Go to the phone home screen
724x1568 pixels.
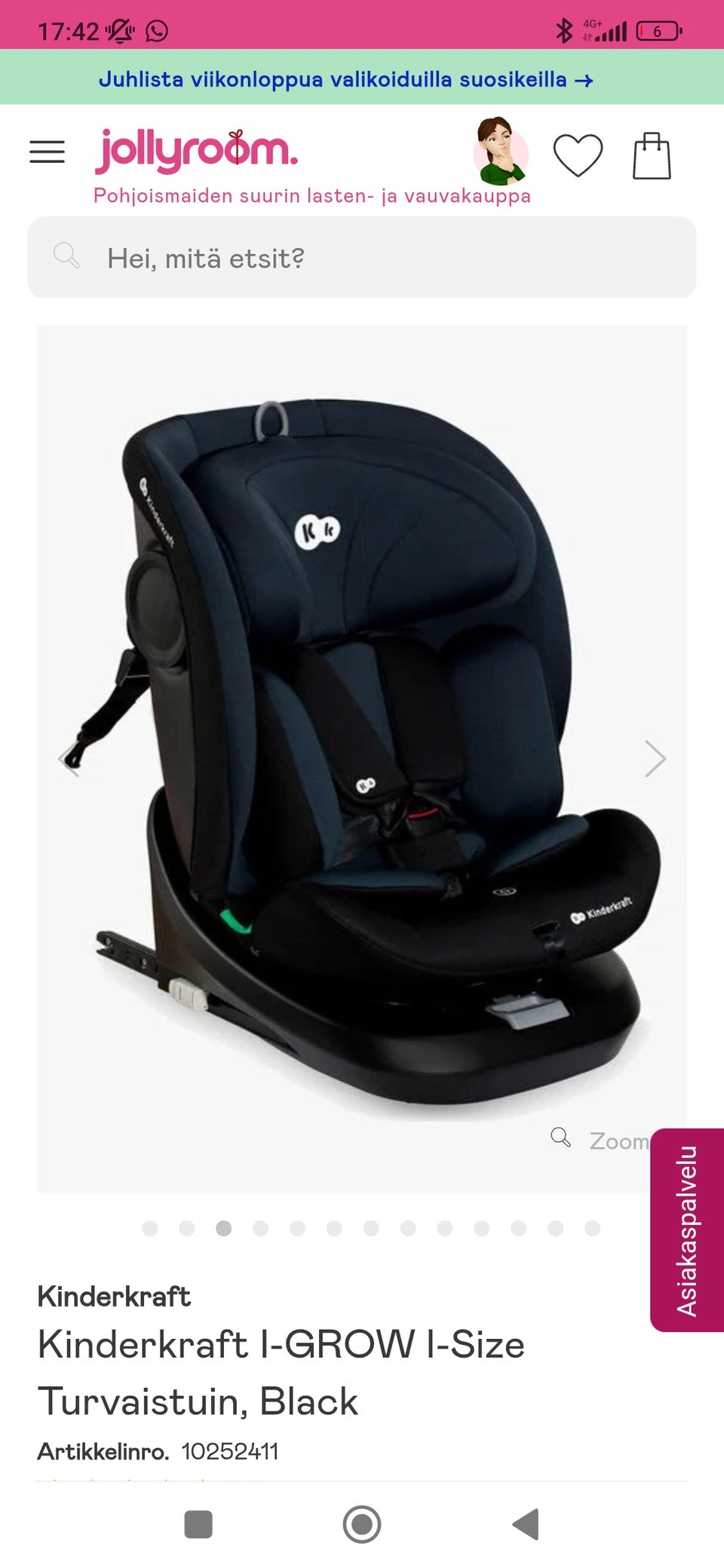click(x=362, y=1524)
